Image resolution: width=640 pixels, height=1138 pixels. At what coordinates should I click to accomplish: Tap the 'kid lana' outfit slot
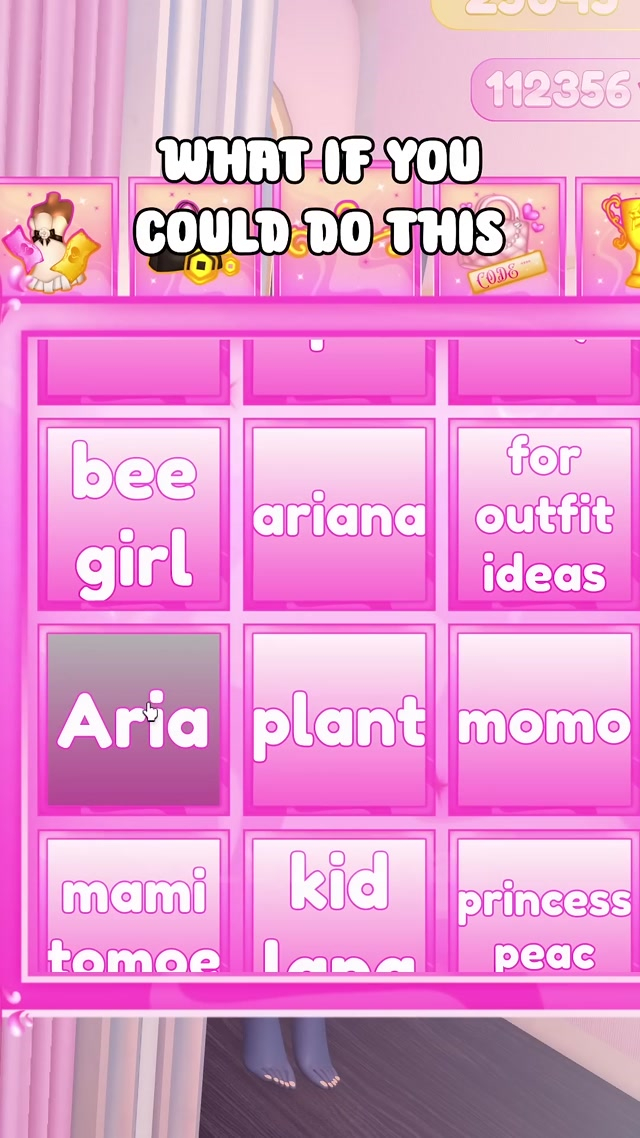(x=338, y=905)
